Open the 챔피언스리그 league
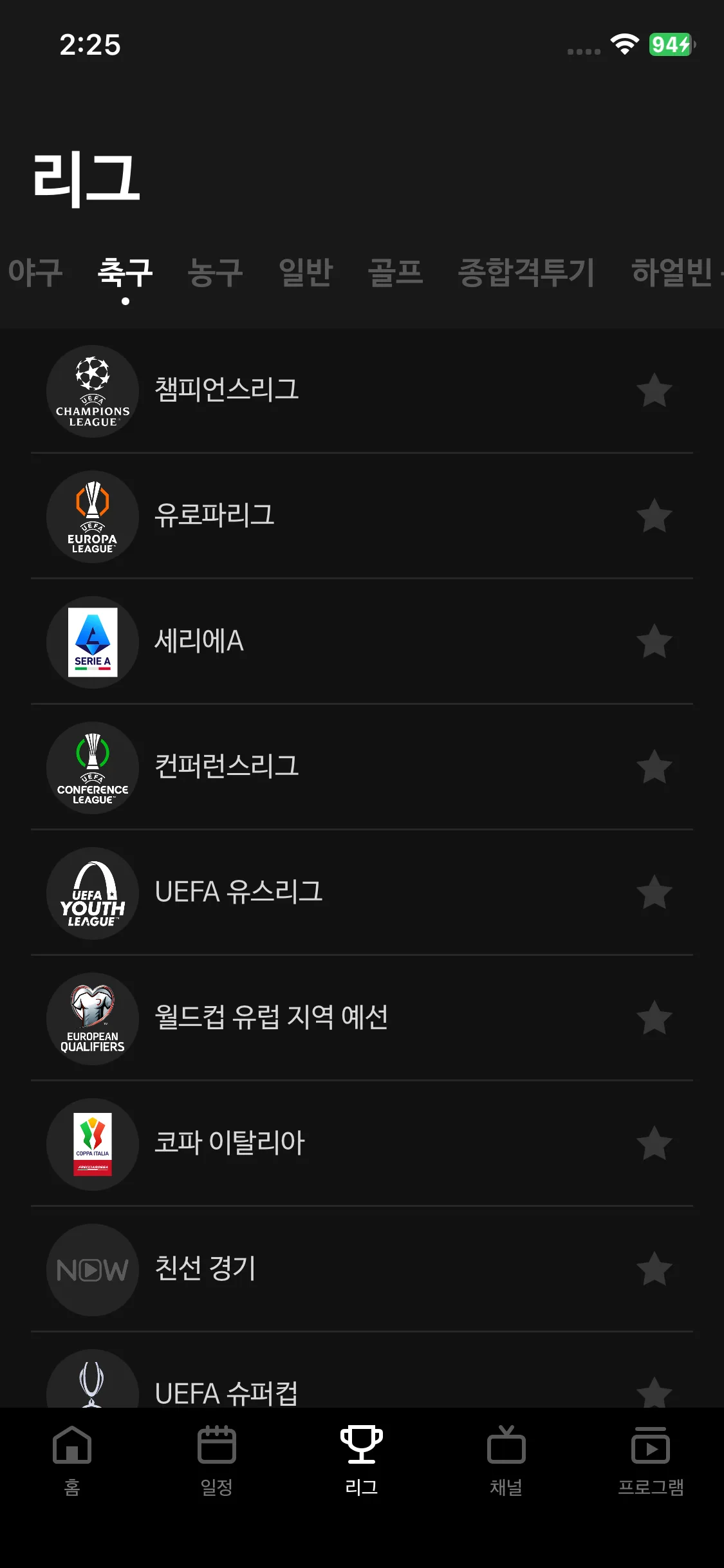The height and width of the screenshot is (1568, 724). pyautogui.click(x=227, y=390)
